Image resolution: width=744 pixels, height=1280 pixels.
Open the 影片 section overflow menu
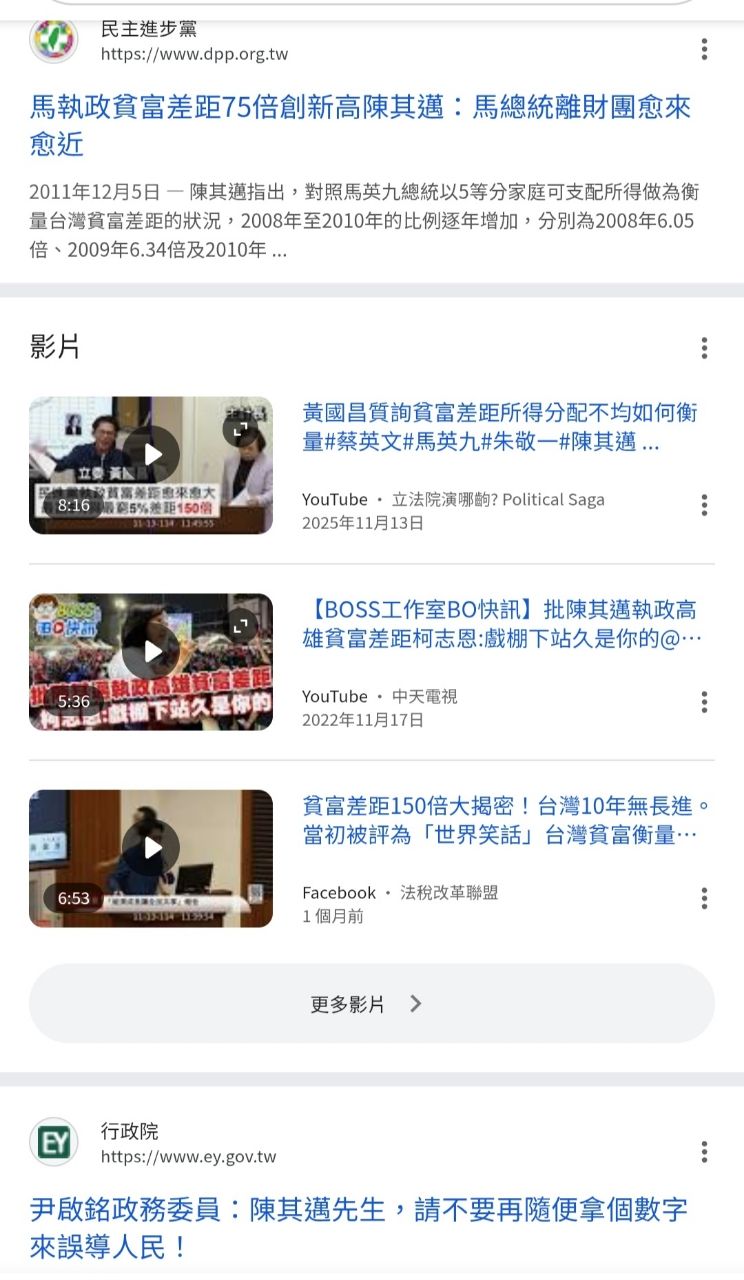point(704,348)
